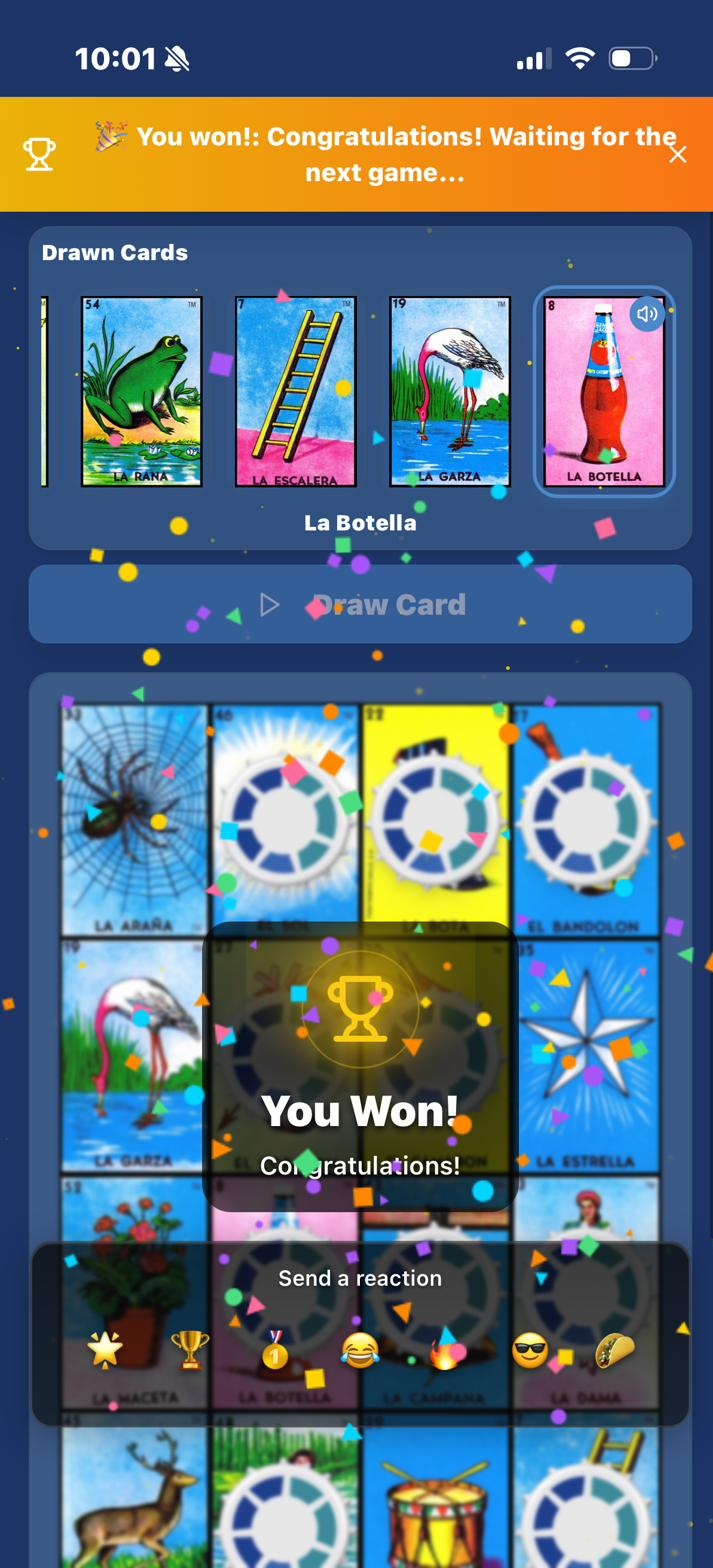Tap El Bandolon on the board

(x=586, y=820)
